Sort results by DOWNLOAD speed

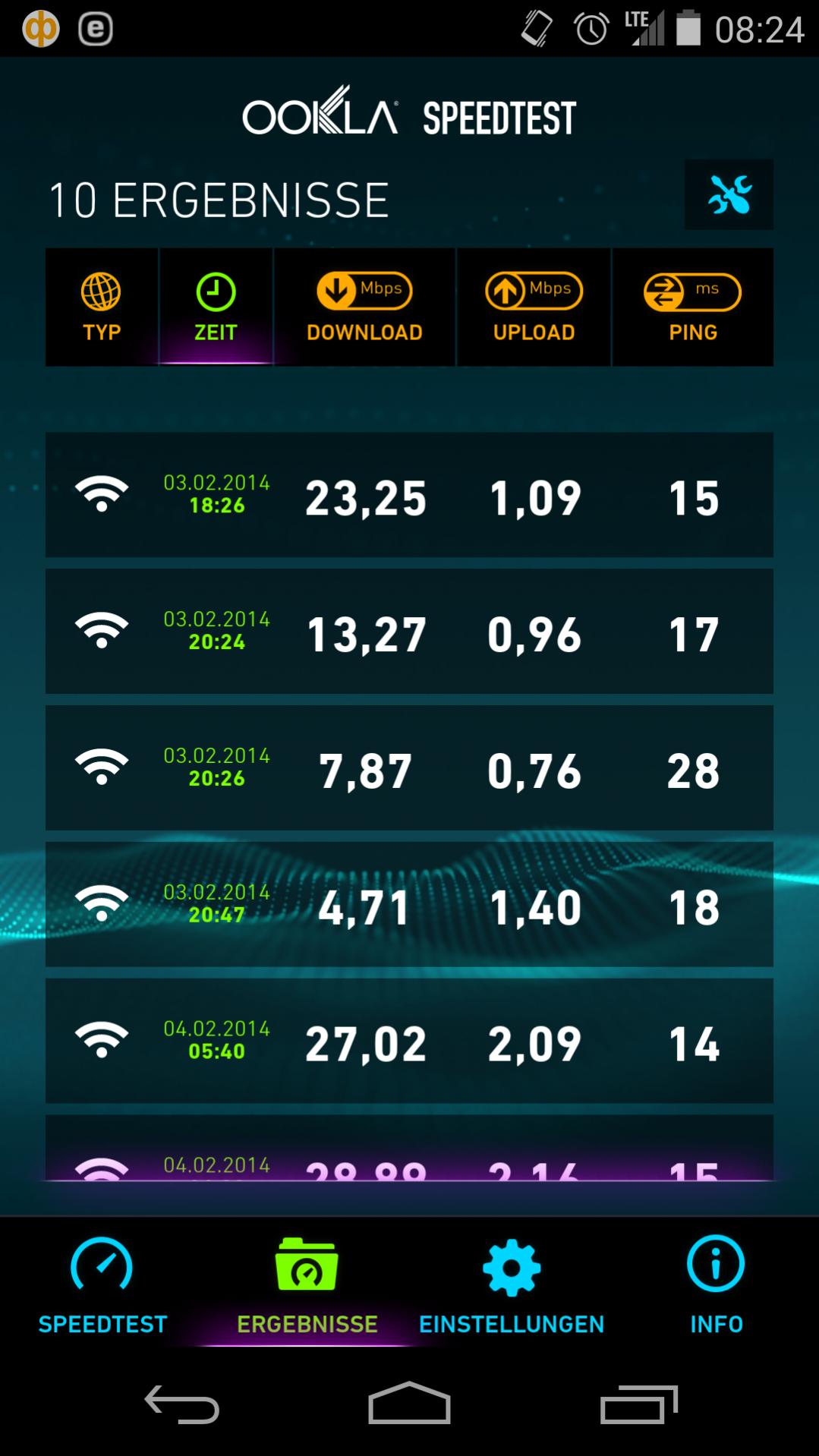pos(364,307)
